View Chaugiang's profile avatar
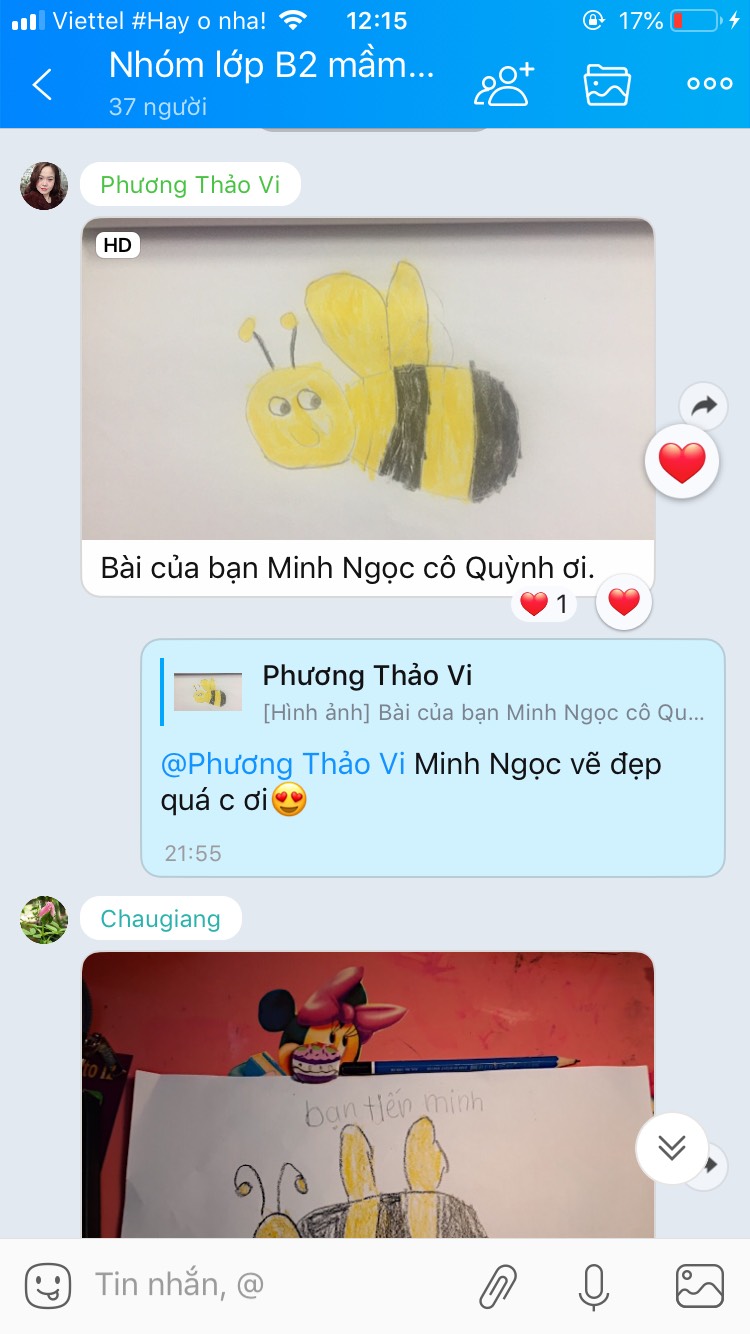The height and width of the screenshot is (1334, 750). pyautogui.click(x=44, y=920)
